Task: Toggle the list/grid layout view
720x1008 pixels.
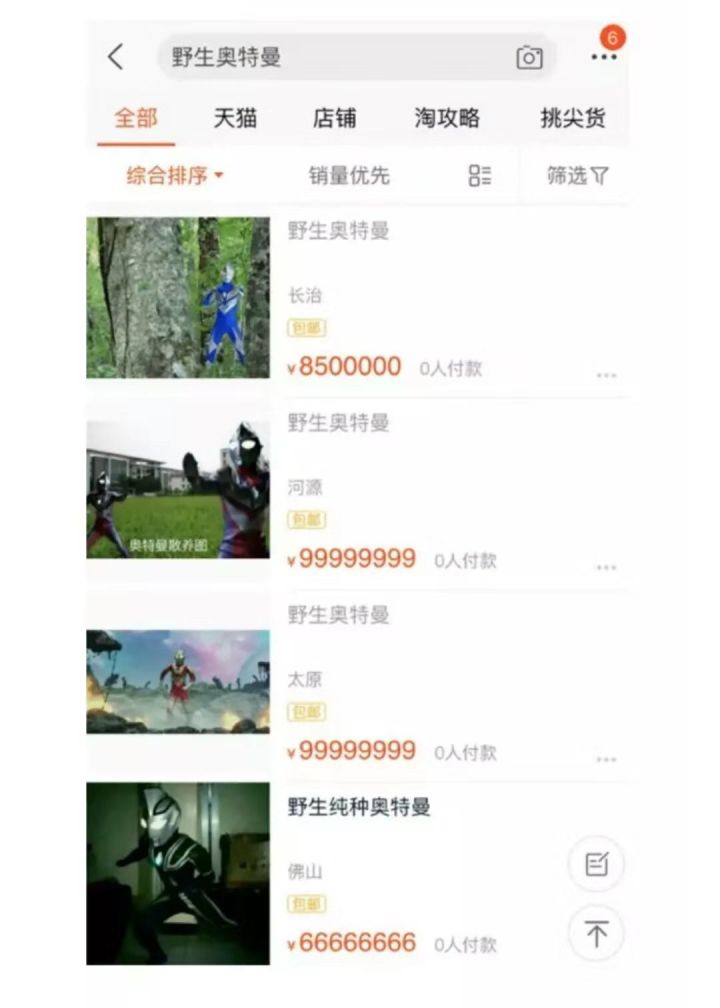Action: click(x=480, y=176)
